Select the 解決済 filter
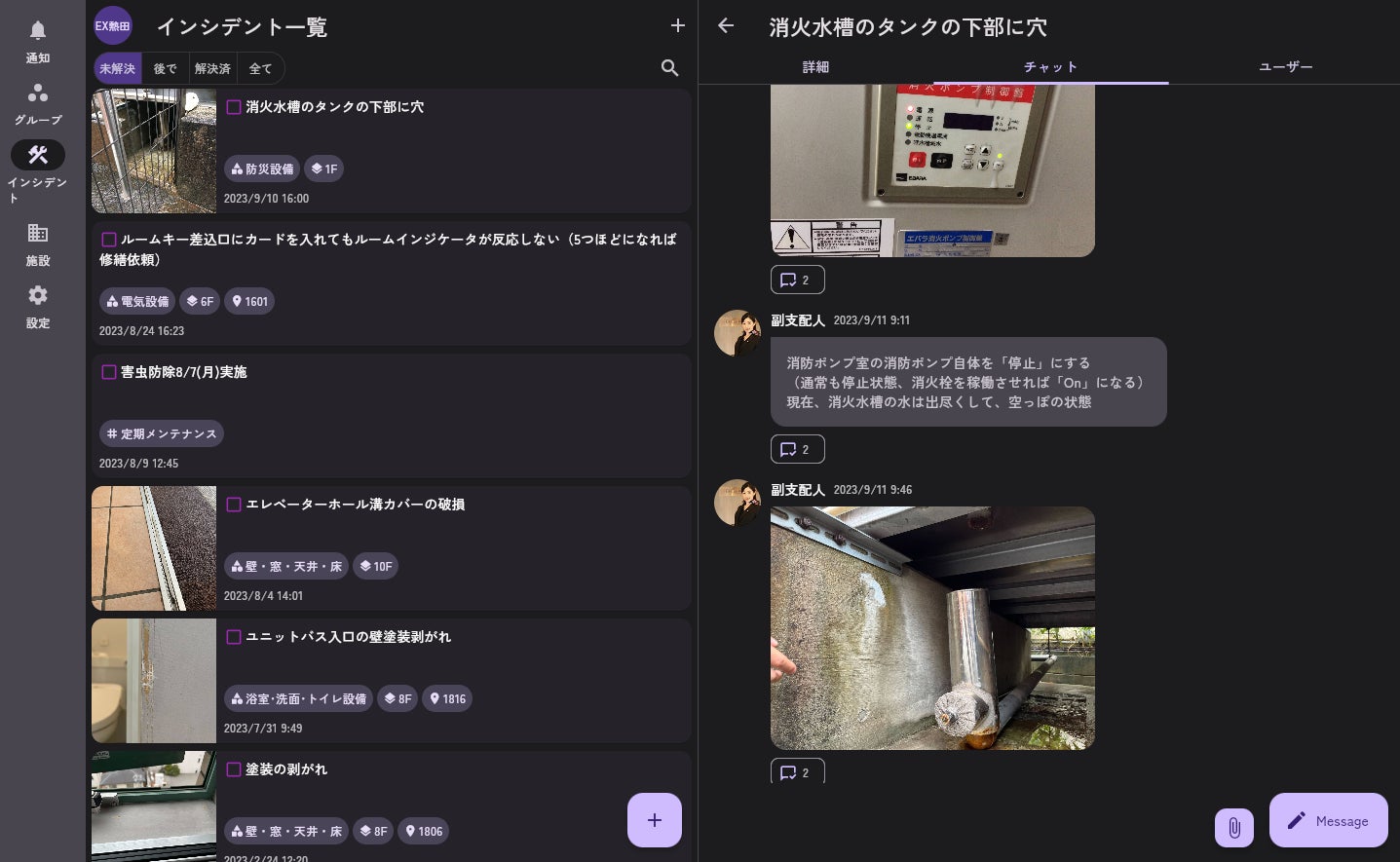 (212, 69)
